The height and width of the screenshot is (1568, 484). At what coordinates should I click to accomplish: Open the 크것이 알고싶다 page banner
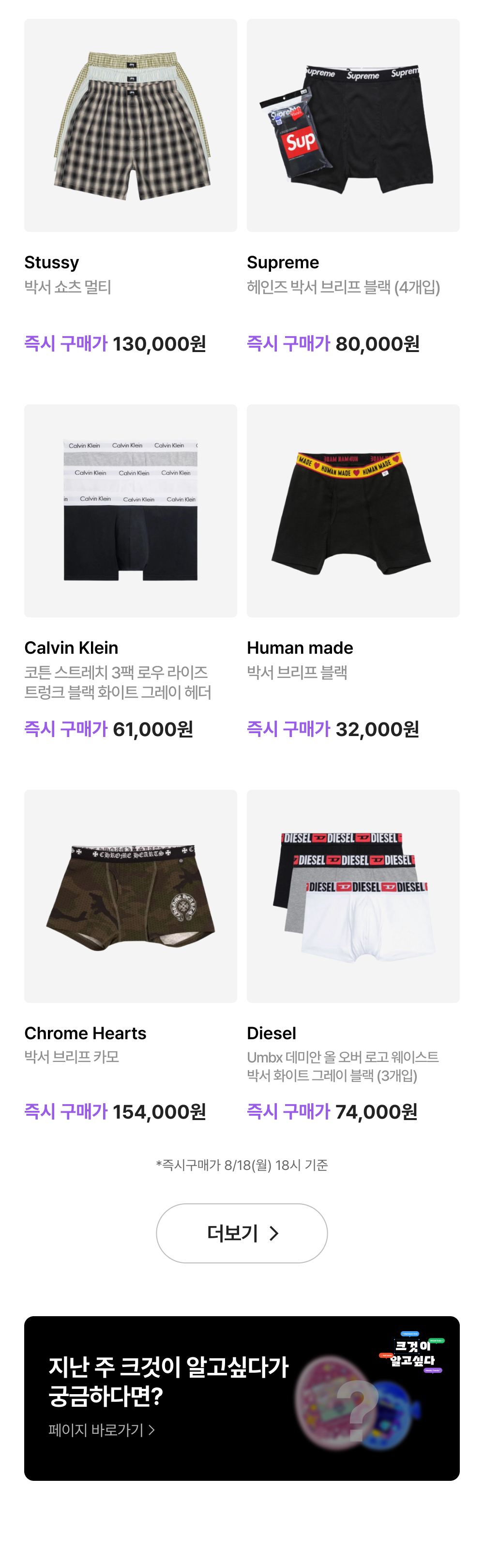[242, 1398]
